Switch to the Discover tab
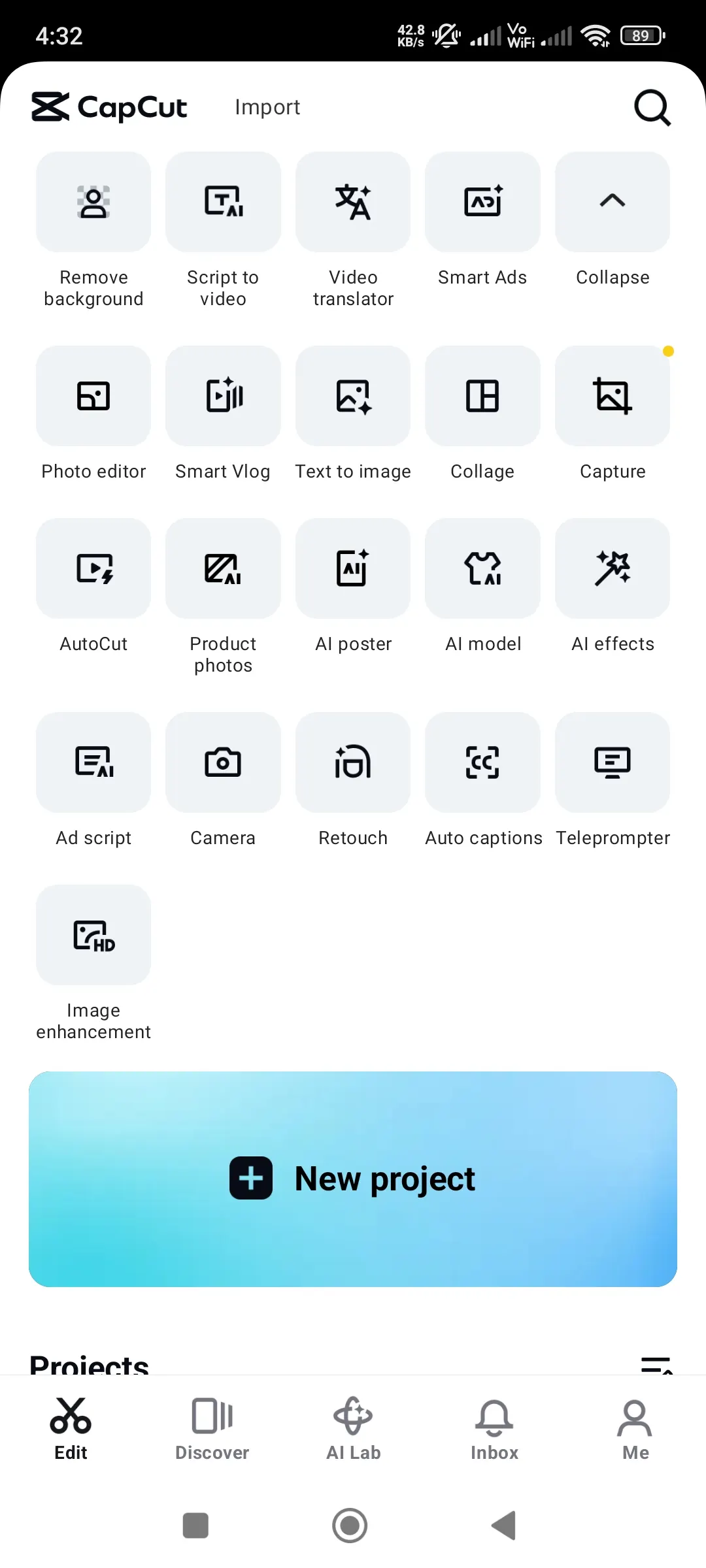Screen dimensions: 706x1568 [x=212, y=1429]
